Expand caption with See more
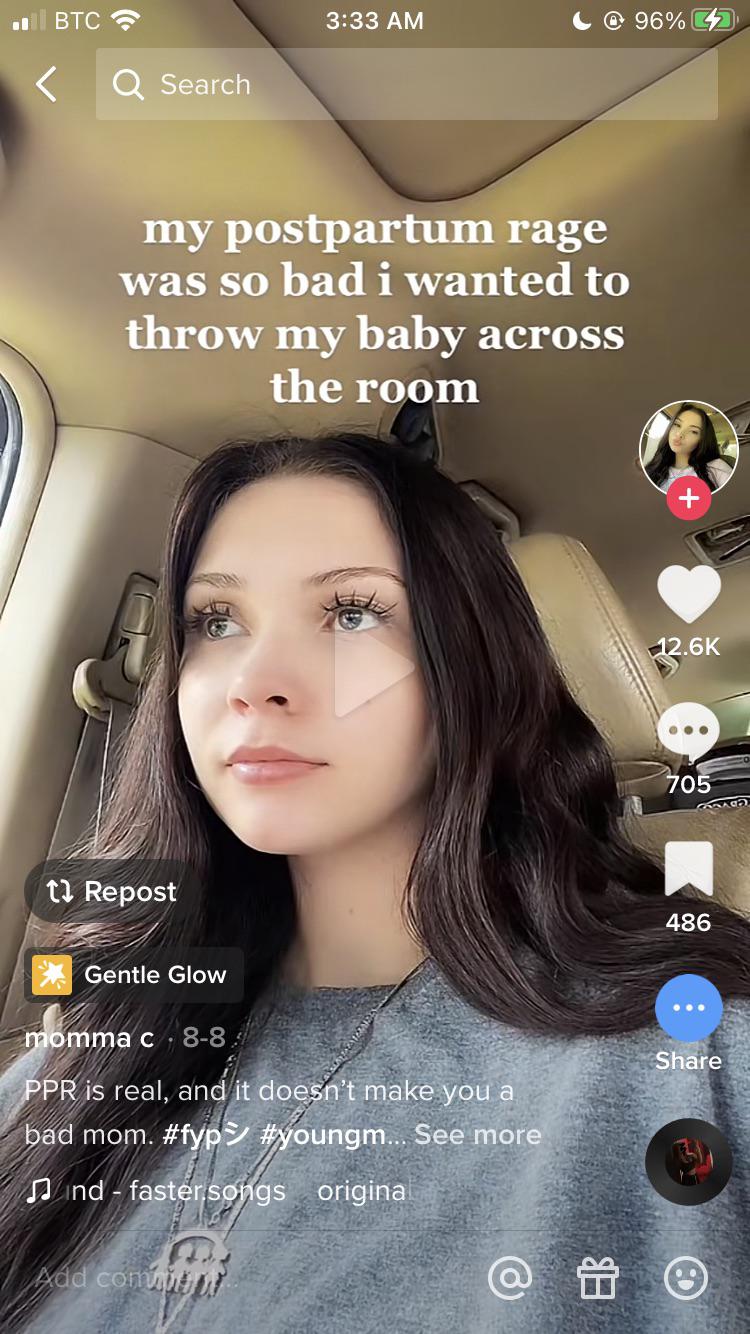The image size is (750, 1334). 478,1135
